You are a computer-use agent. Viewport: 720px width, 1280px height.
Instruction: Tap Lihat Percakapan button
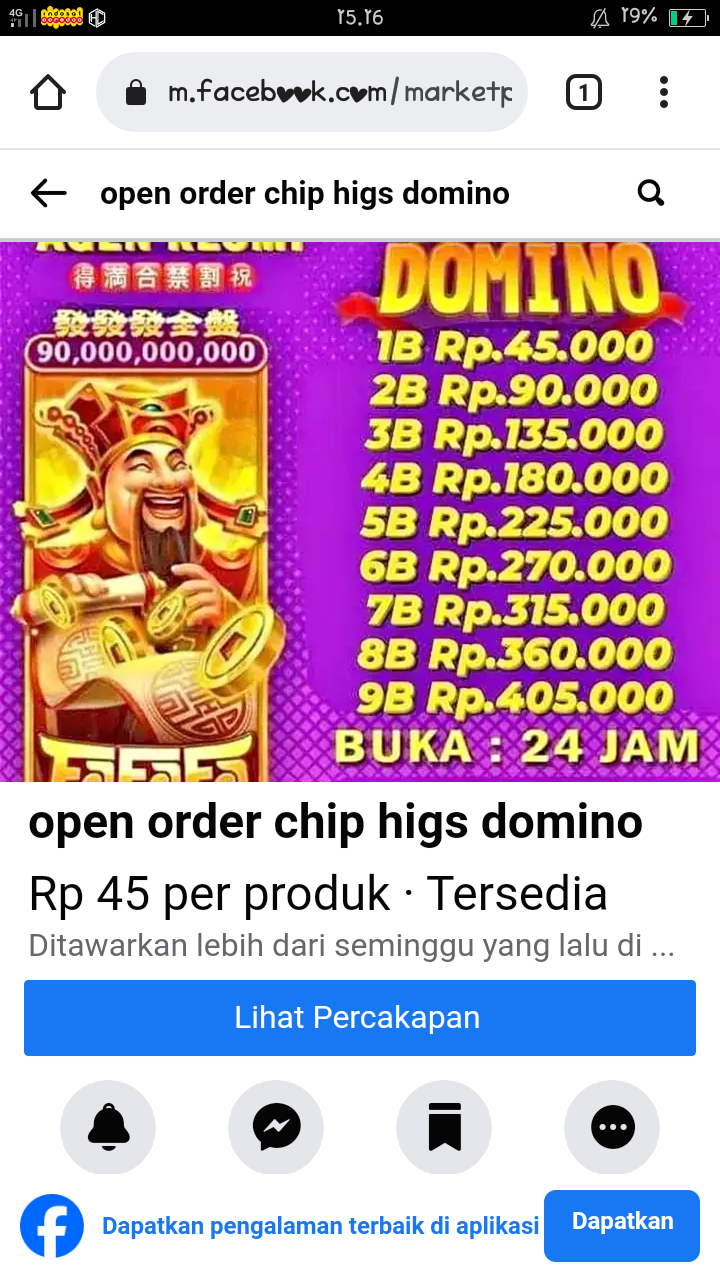pos(360,1017)
